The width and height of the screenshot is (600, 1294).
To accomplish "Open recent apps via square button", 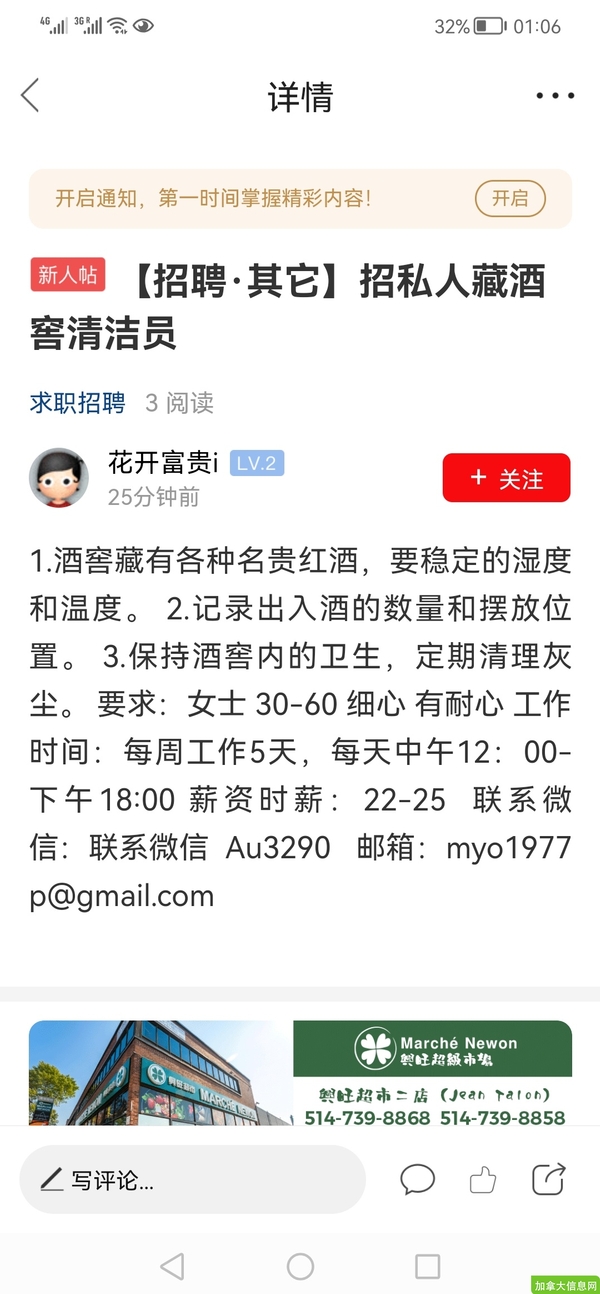I will point(428,1267).
